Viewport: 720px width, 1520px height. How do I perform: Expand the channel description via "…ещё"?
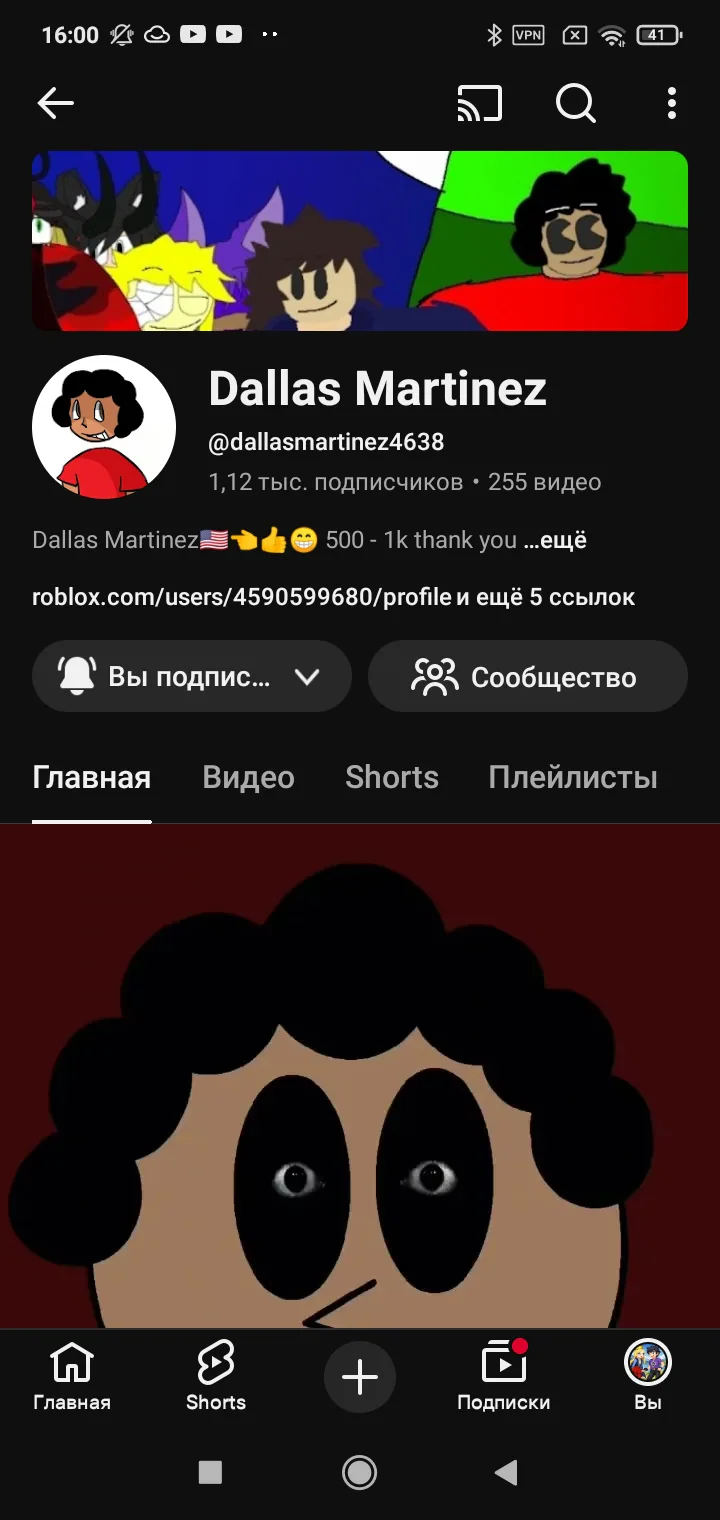(x=555, y=540)
